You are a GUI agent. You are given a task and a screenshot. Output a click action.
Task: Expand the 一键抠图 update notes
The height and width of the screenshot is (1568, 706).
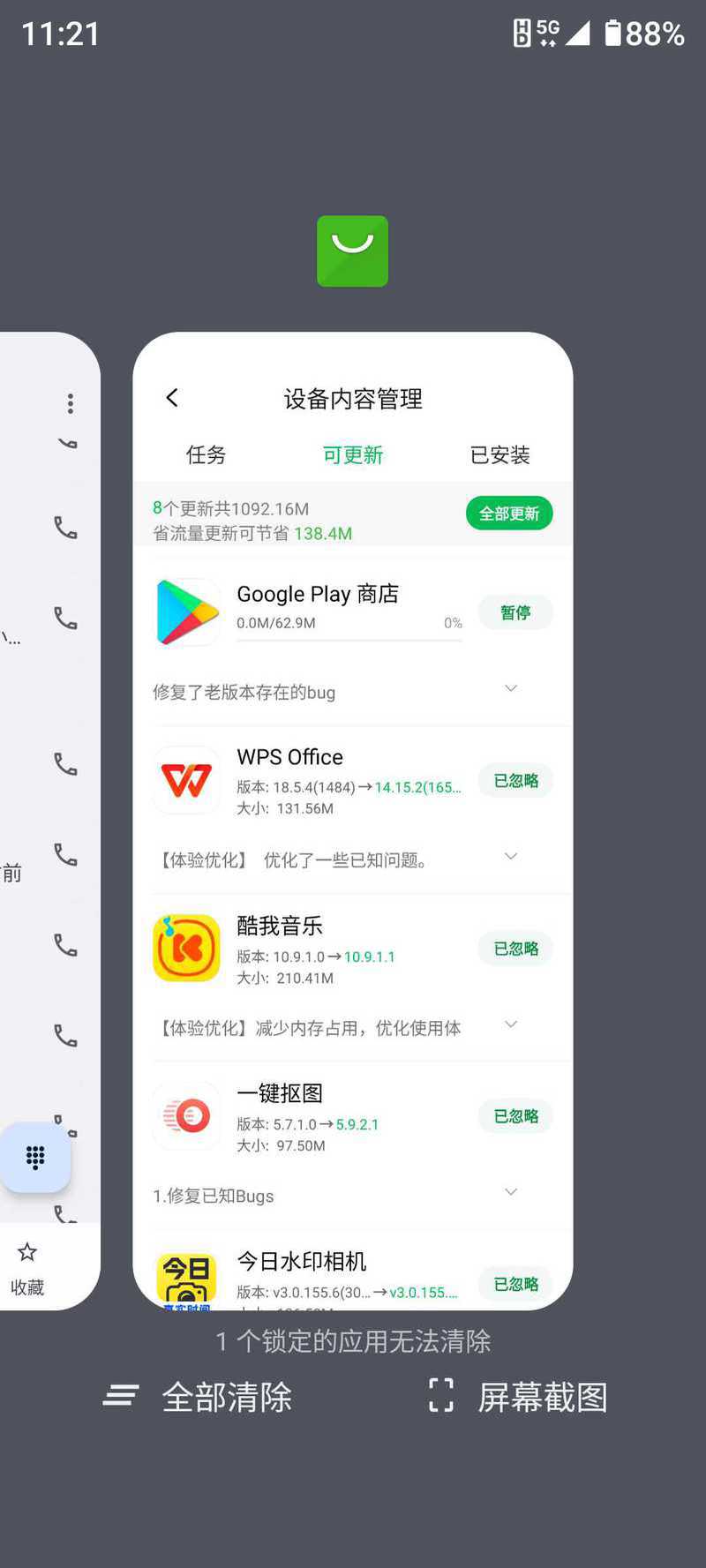pyautogui.click(x=511, y=1192)
